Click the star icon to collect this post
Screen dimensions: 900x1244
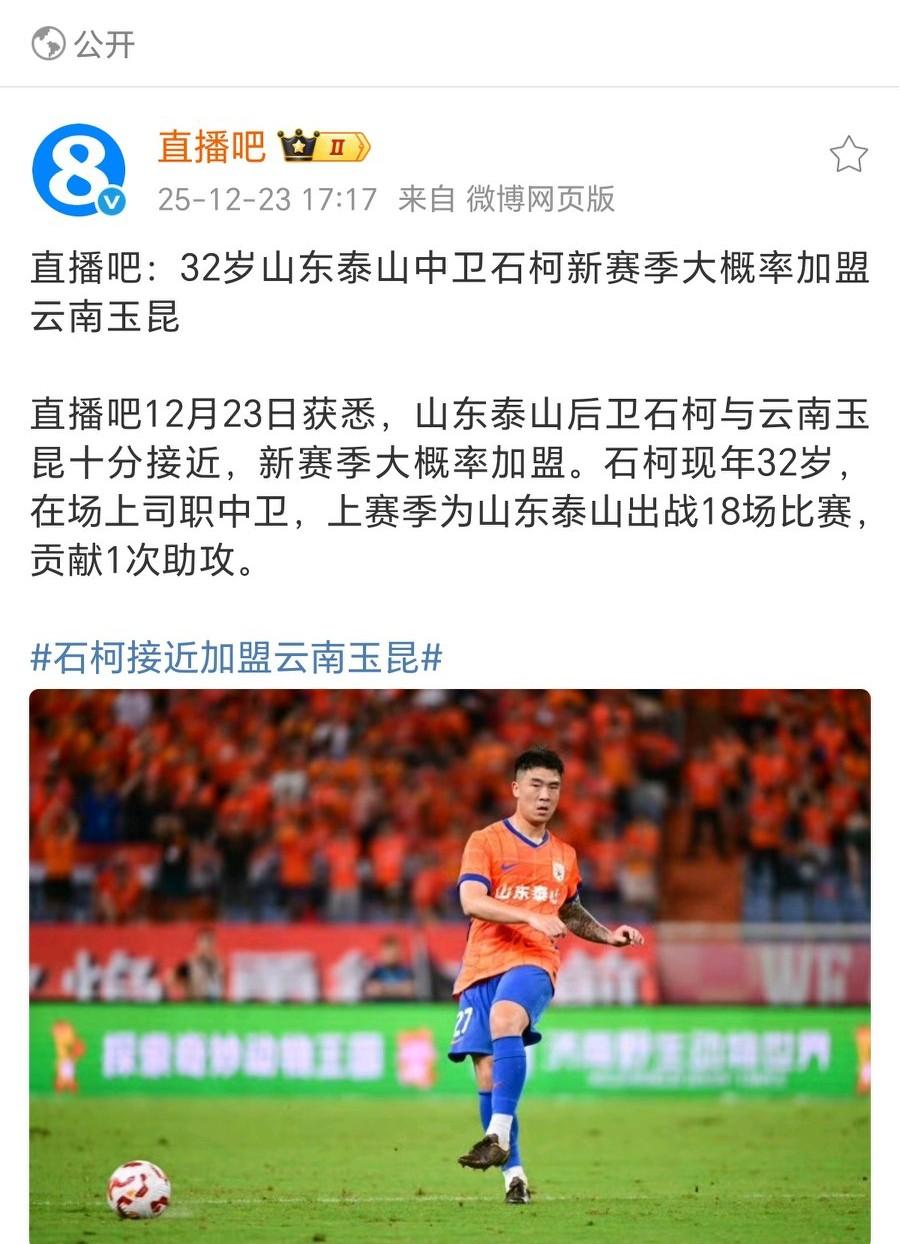click(849, 152)
